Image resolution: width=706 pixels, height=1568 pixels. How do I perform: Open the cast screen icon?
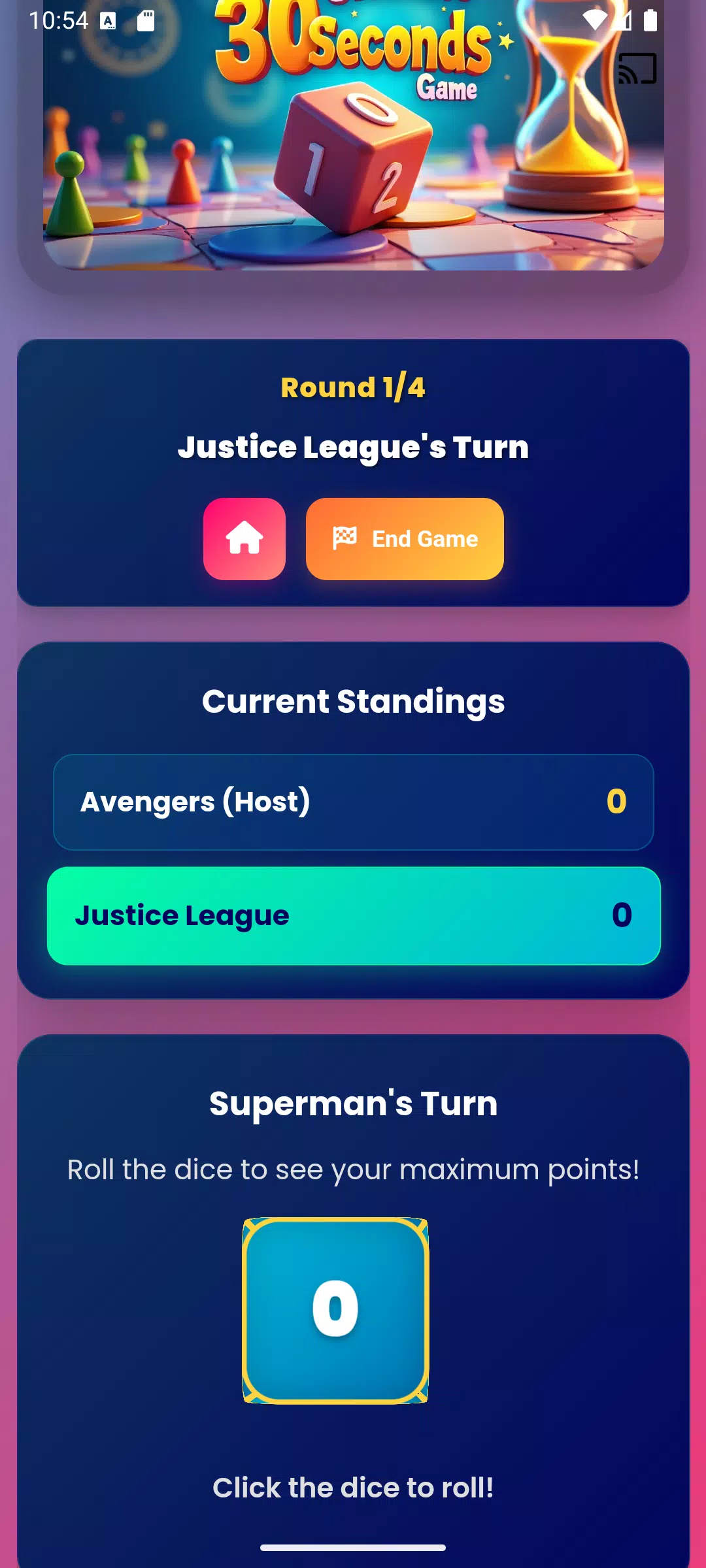click(637, 69)
